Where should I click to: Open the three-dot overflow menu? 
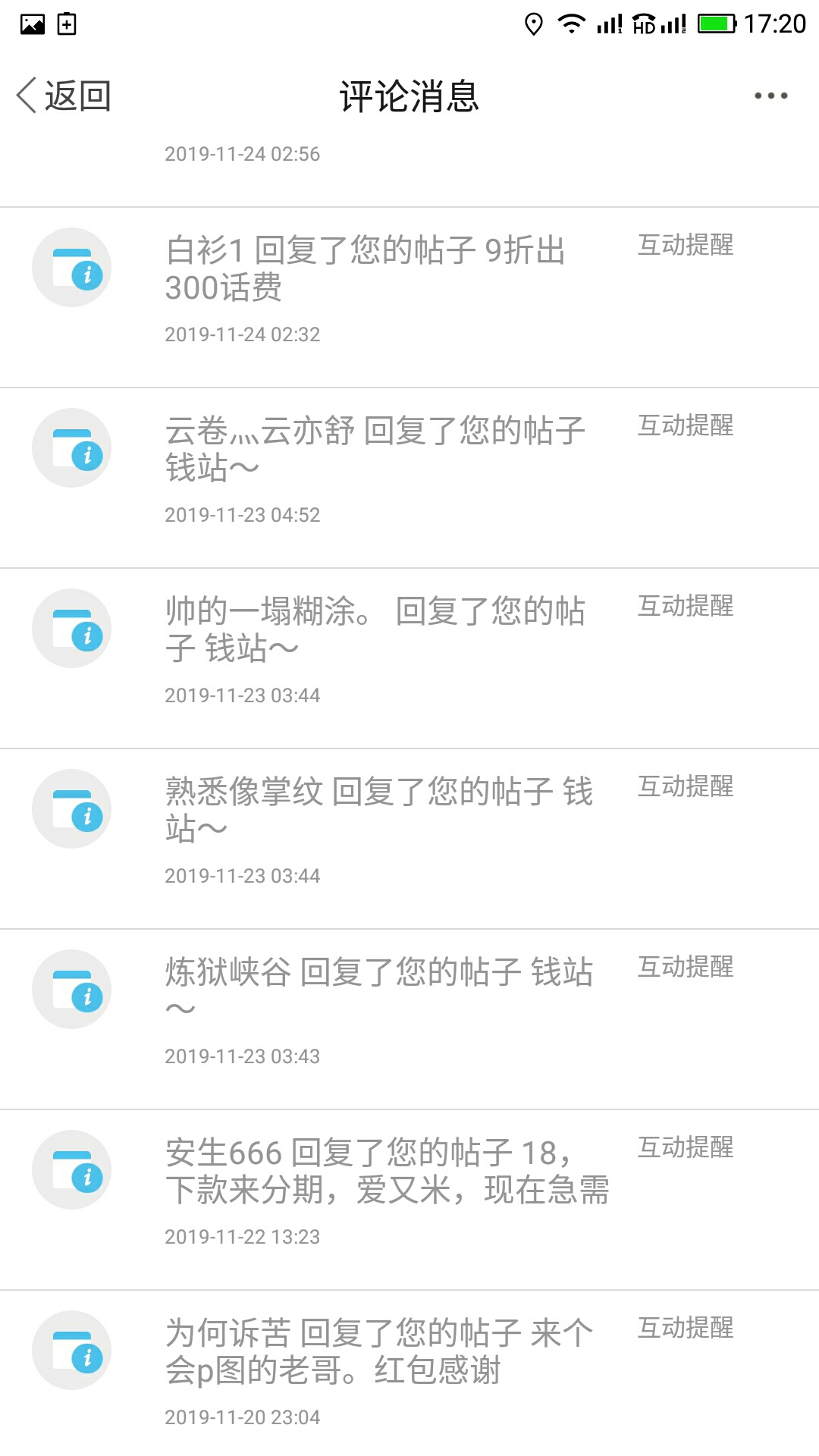click(x=770, y=96)
